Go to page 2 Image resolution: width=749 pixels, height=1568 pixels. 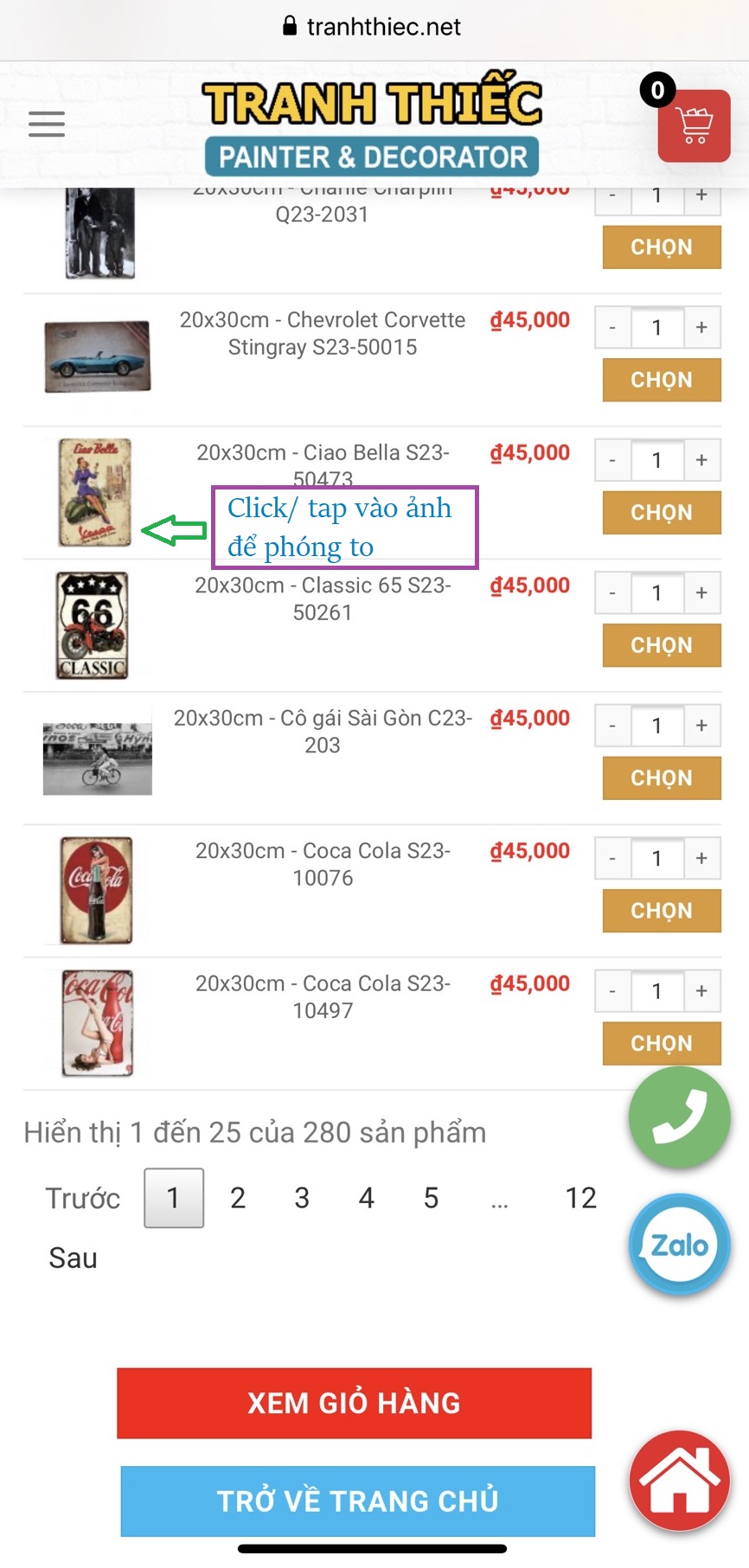(x=238, y=1198)
